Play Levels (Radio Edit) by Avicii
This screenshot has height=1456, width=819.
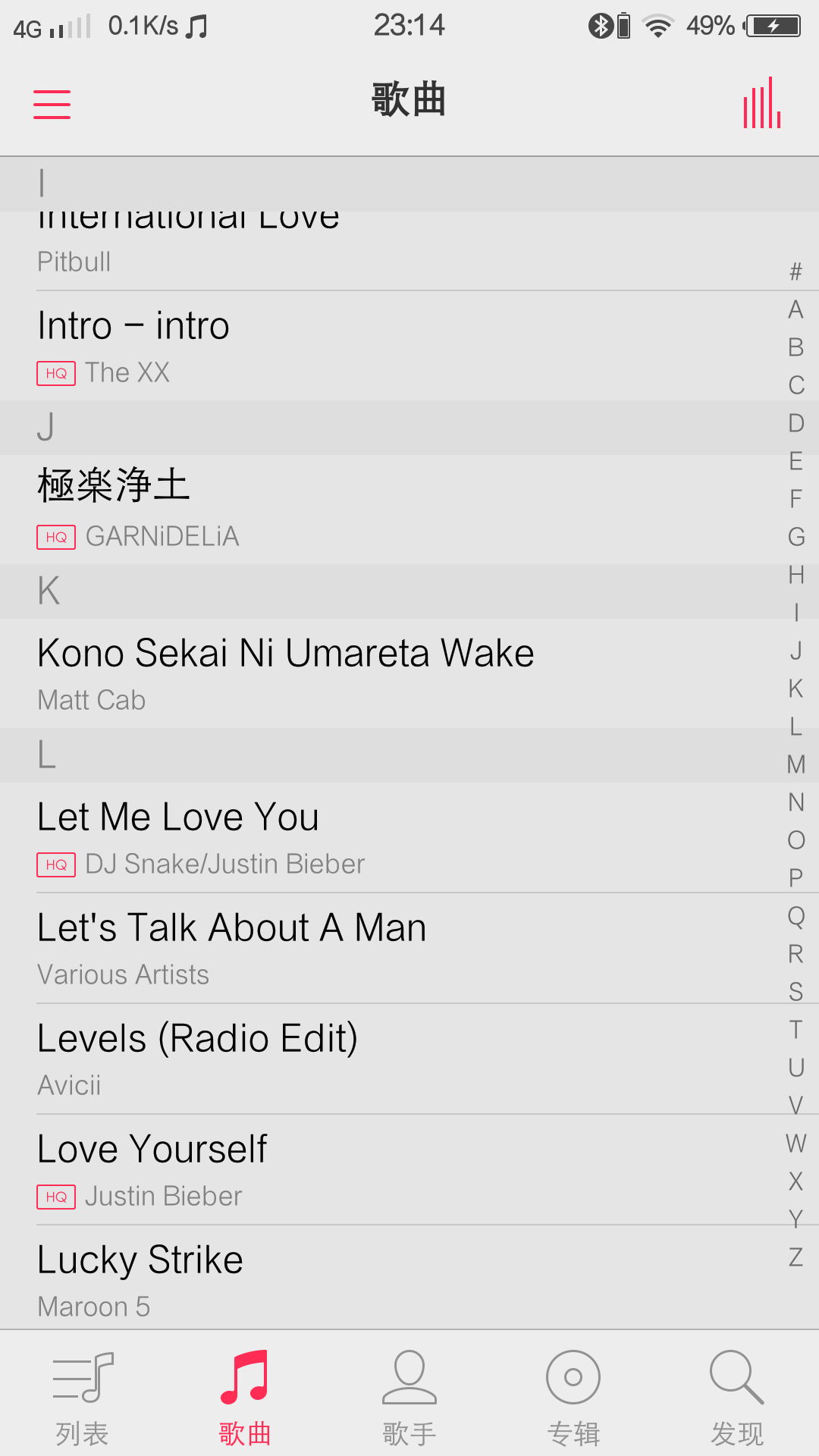pyautogui.click(x=379, y=1059)
